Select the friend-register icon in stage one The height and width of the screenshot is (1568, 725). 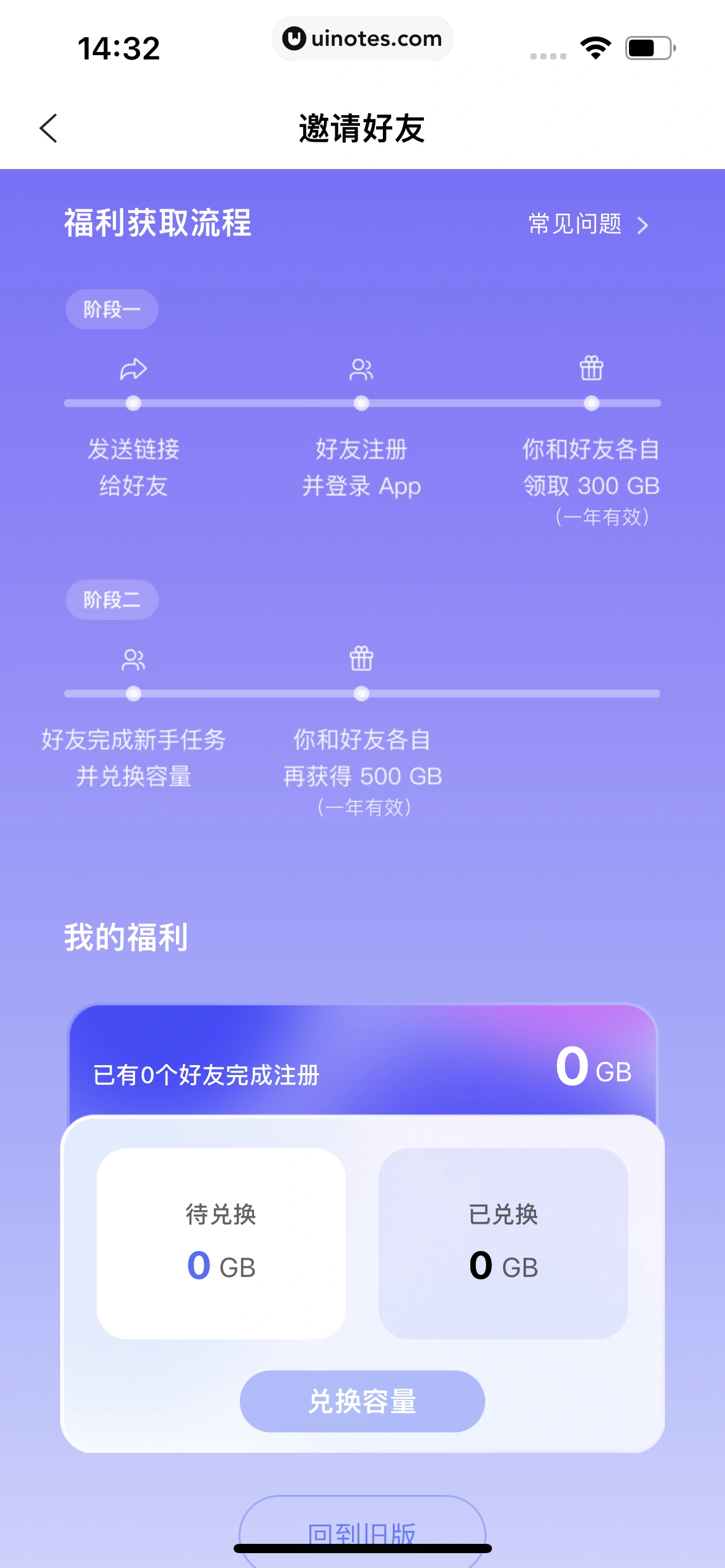pos(362,370)
